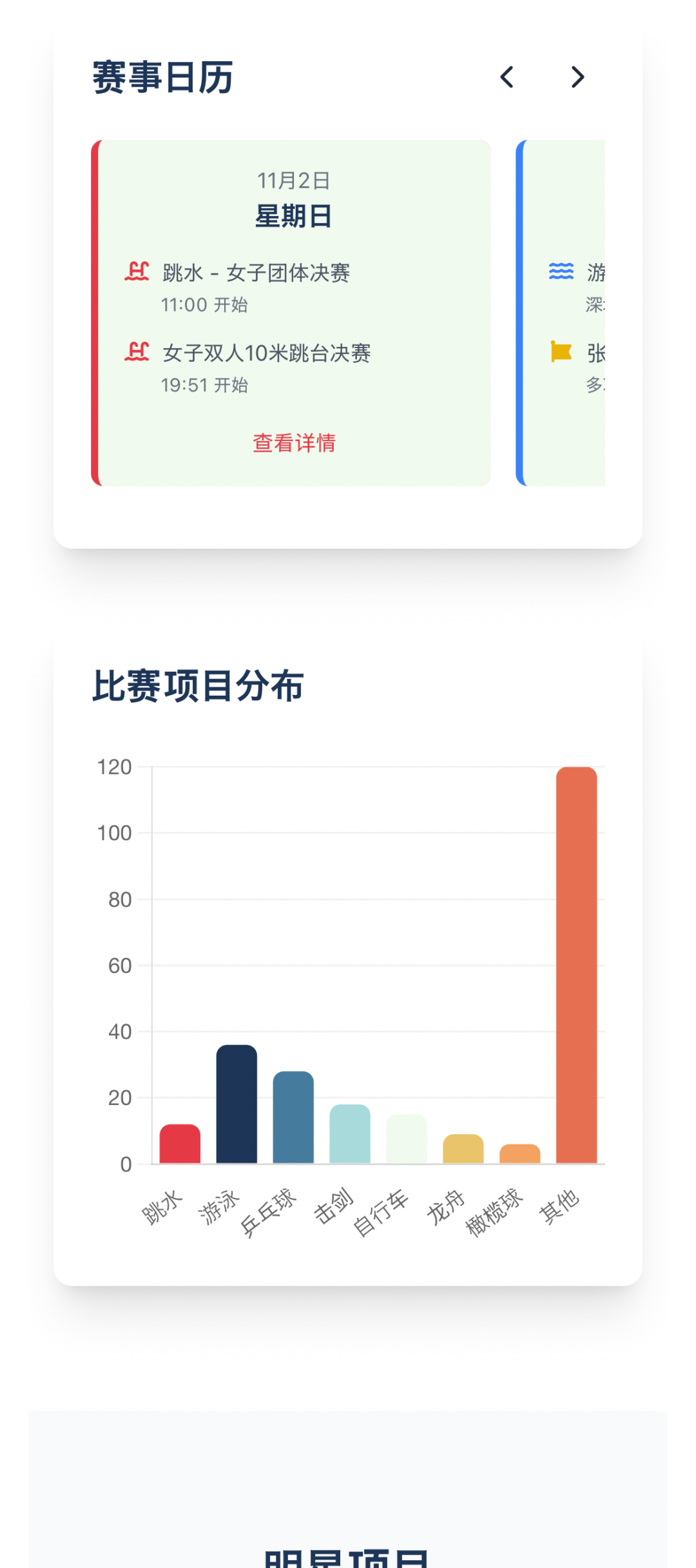Click the 星期日 weekday label on the card
Image resolution: width=696 pixels, height=1568 pixels.
pyautogui.click(x=294, y=216)
